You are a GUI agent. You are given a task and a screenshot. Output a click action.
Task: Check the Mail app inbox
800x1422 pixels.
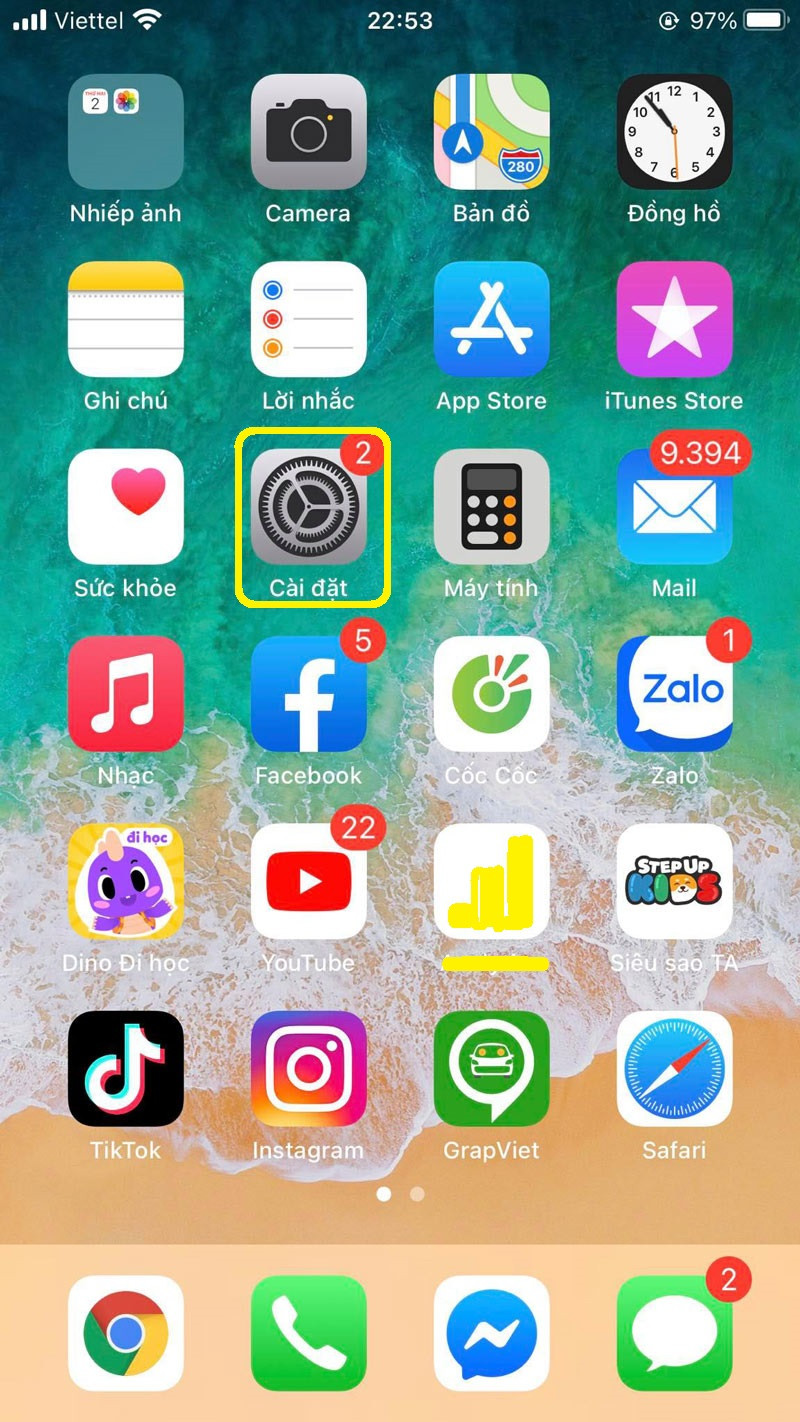(674, 506)
